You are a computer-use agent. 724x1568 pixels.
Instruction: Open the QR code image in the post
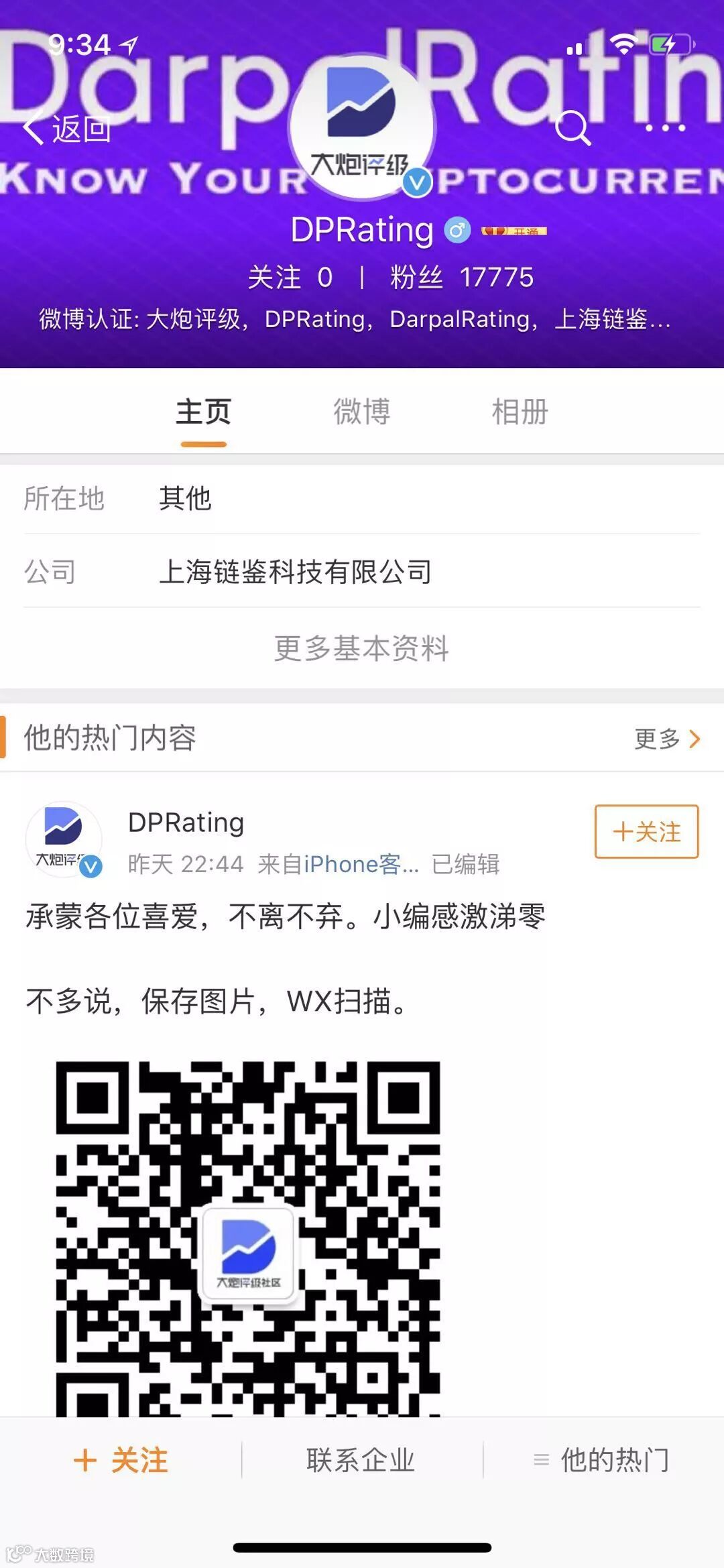pyautogui.click(x=247, y=1238)
